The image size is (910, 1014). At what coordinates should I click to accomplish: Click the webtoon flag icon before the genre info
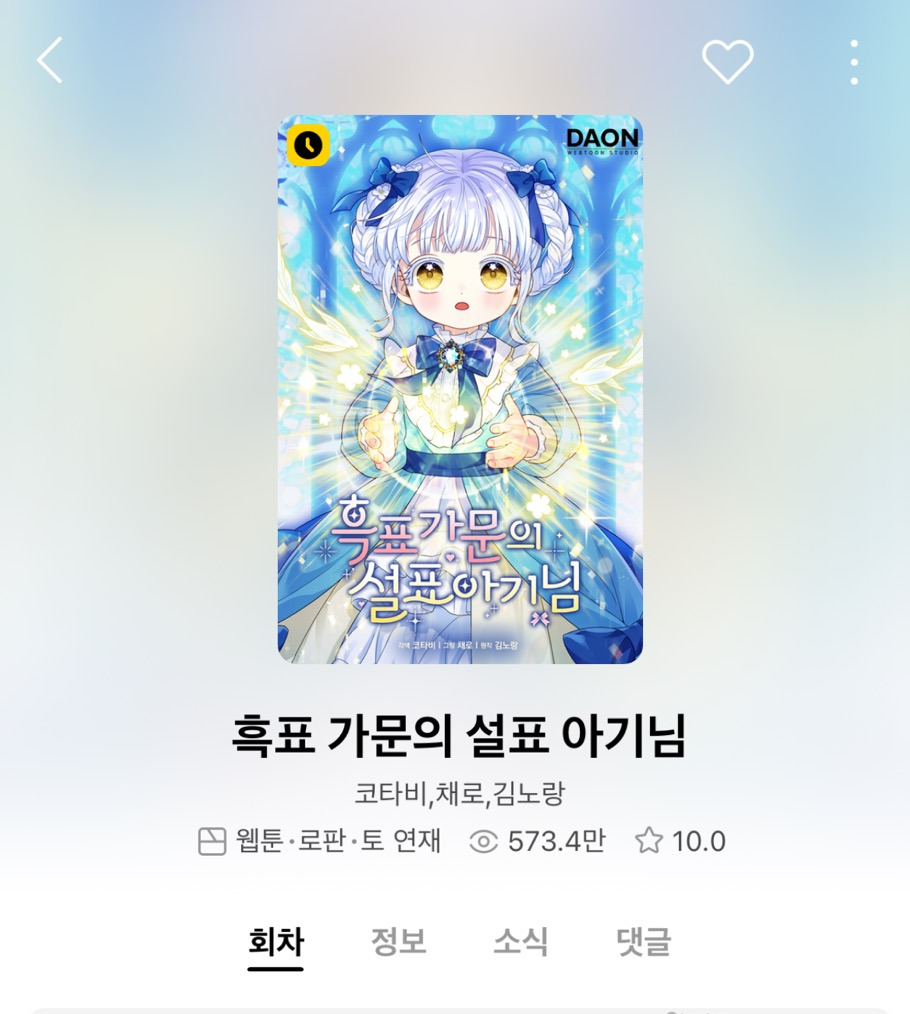point(212,842)
